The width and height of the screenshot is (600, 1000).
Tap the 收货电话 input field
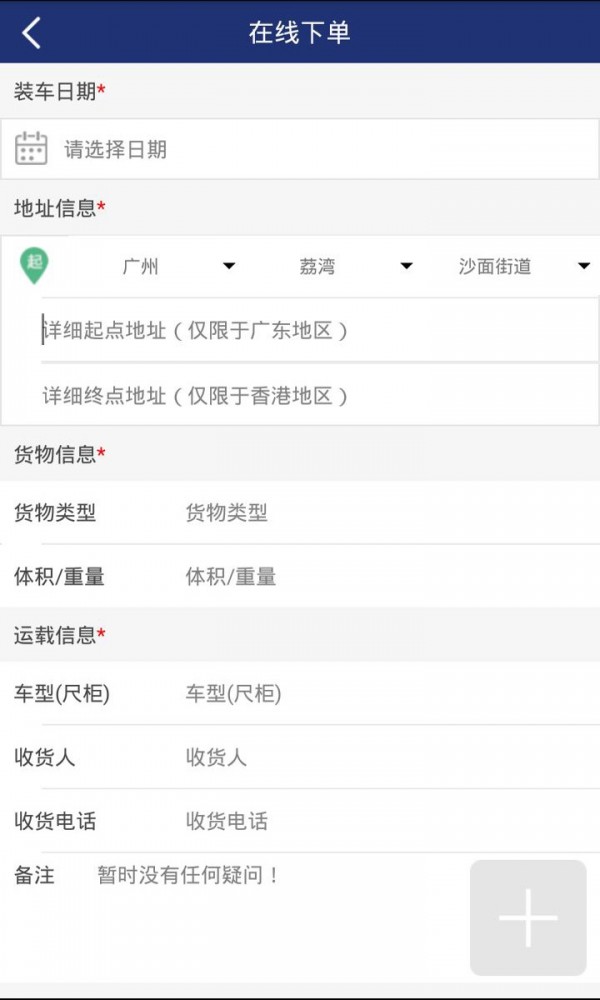point(380,821)
